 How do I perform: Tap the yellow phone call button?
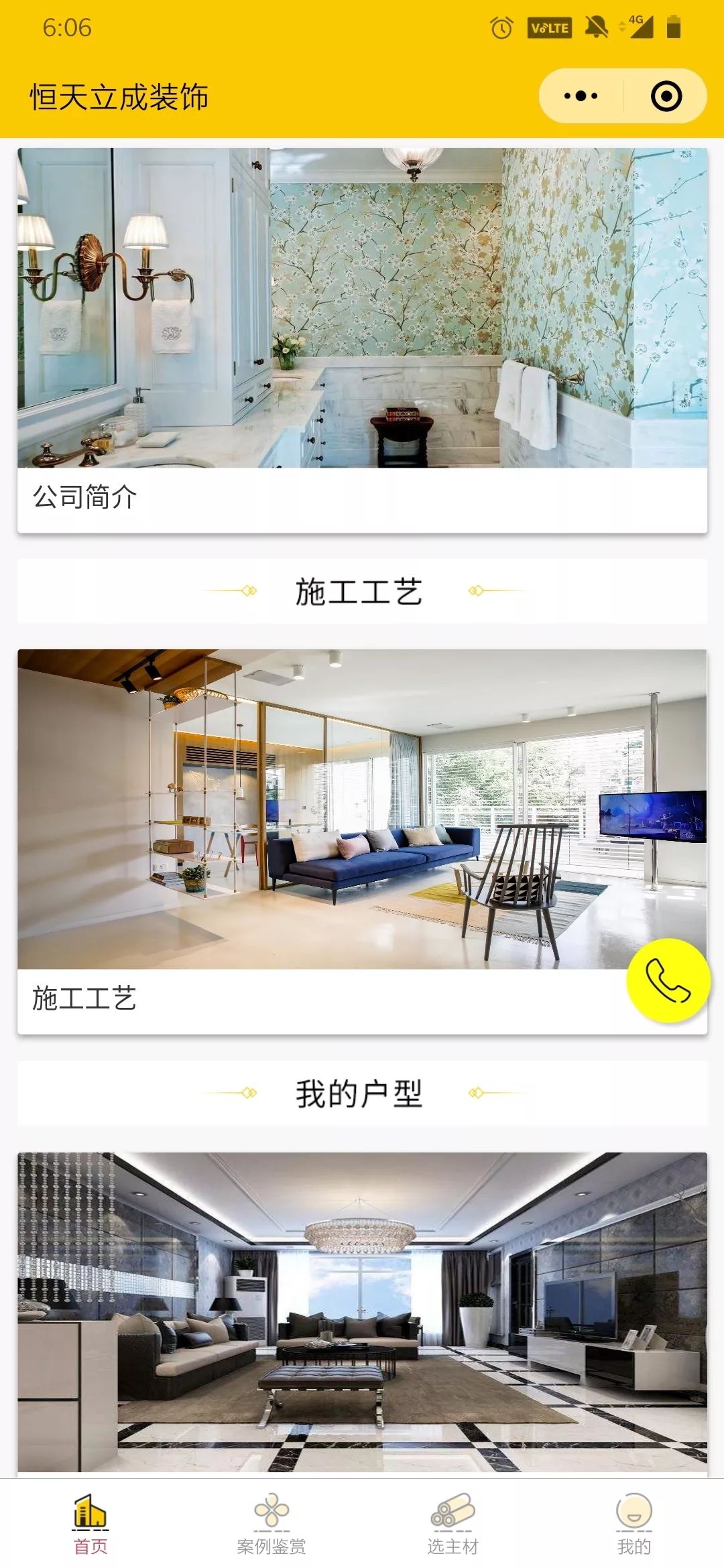[x=668, y=980]
